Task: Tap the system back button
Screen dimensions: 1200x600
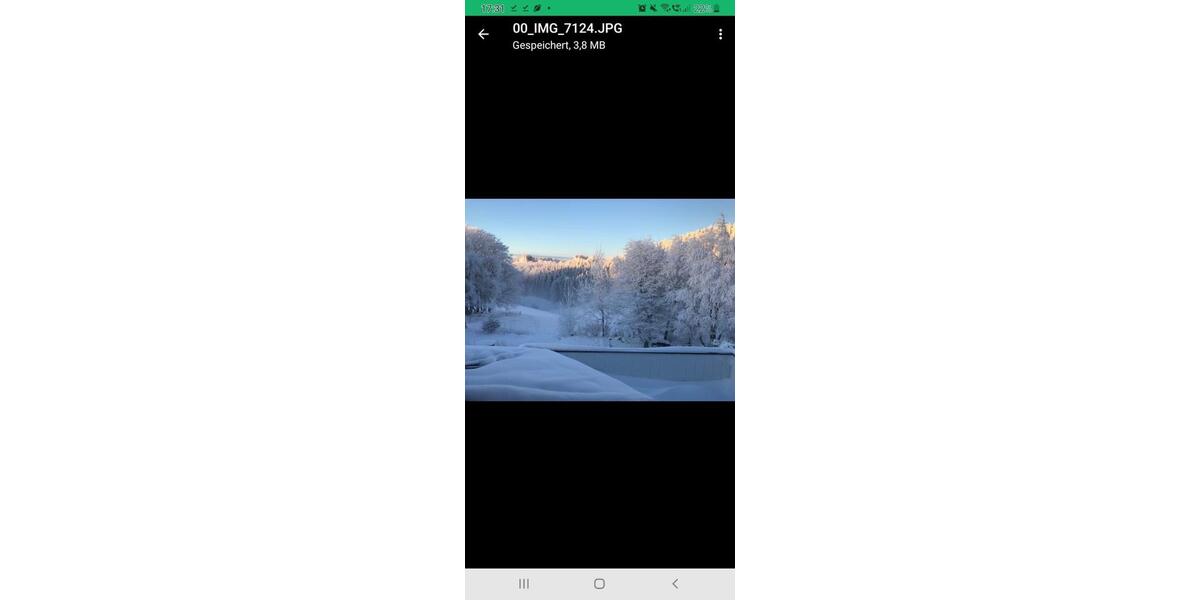Action: (675, 584)
